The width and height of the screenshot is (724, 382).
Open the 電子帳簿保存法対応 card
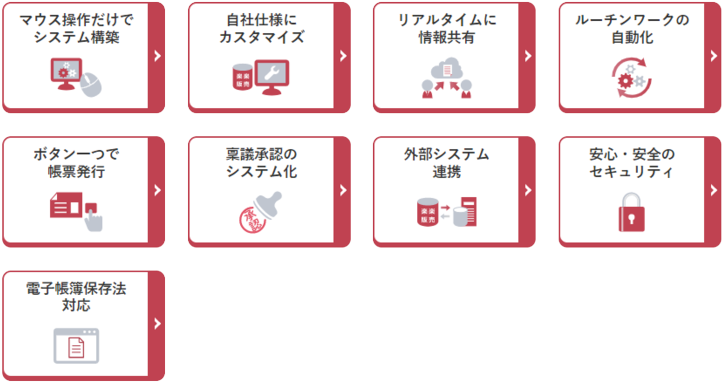tap(84, 326)
